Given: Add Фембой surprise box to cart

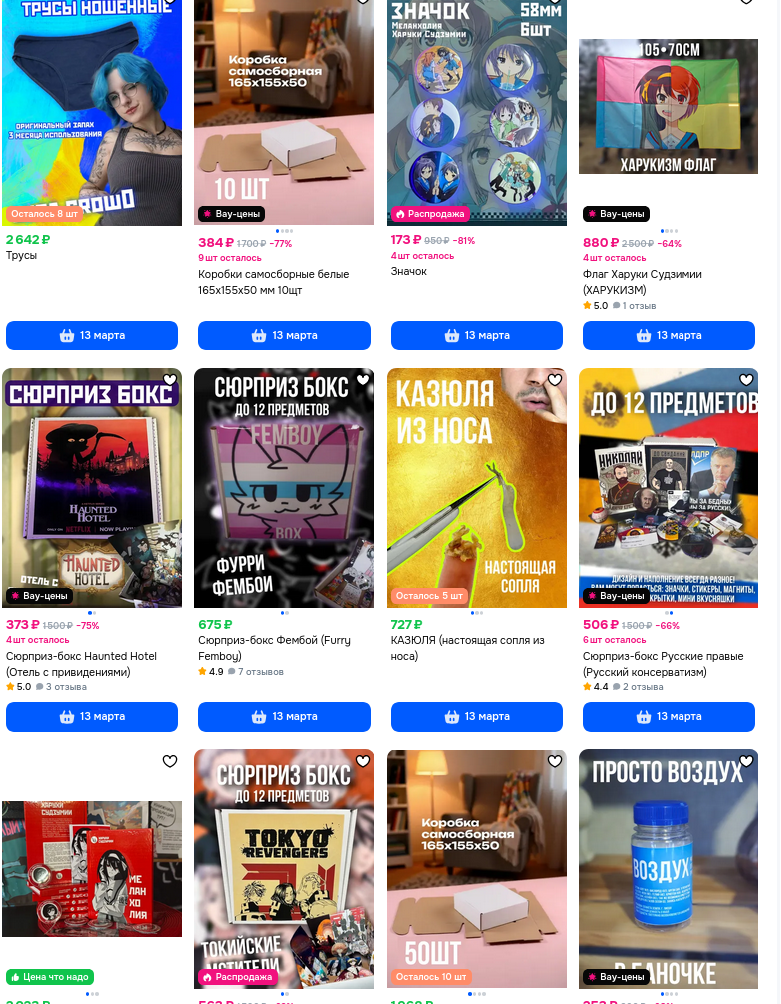Looking at the screenshot, I should coord(284,716).
